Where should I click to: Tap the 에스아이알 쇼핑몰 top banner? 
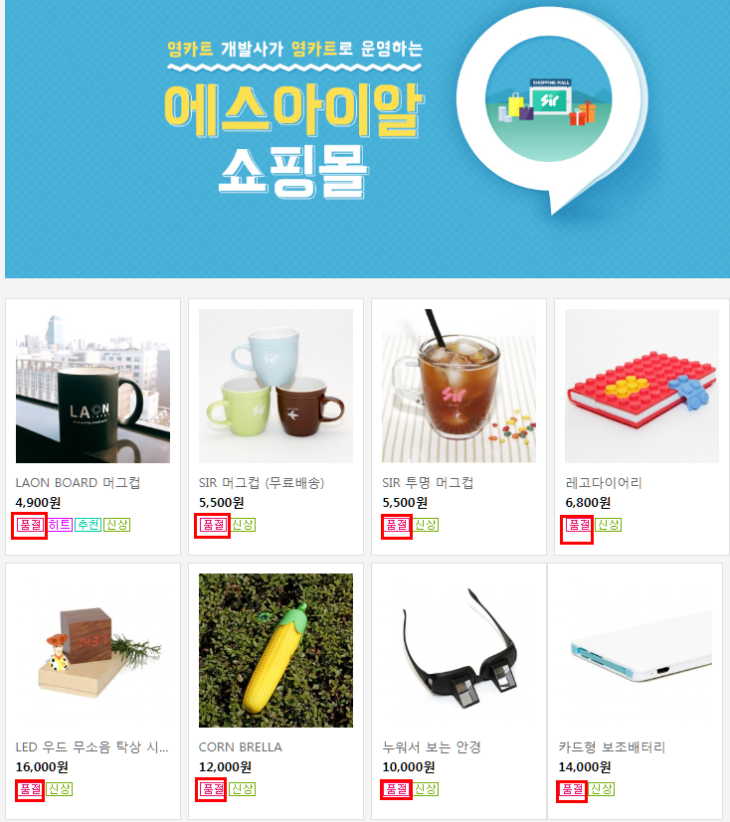[366, 138]
